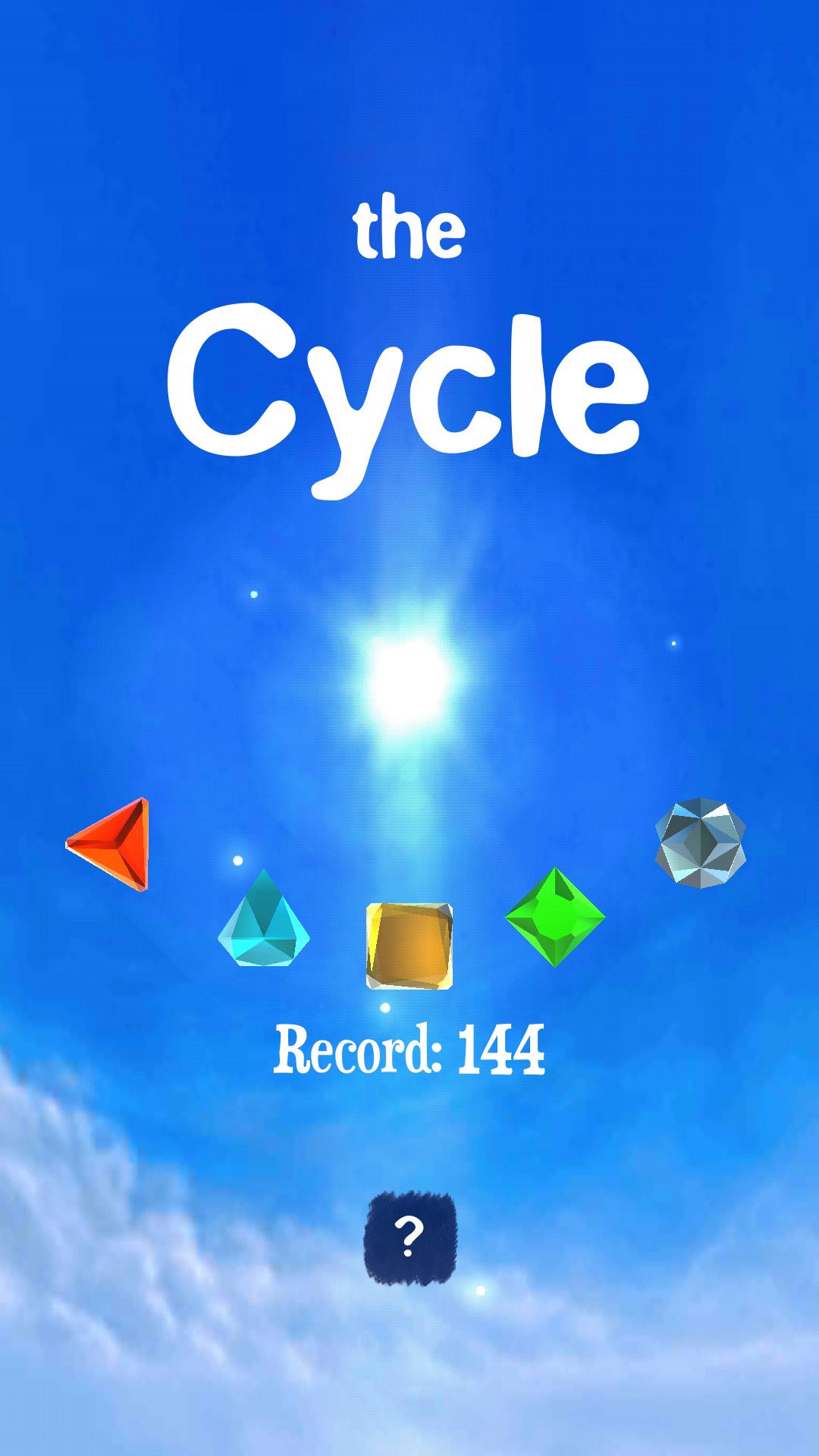This screenshot has width=819, height=1456.
Task: Select the red triangle gem
Action: [115, 844]
